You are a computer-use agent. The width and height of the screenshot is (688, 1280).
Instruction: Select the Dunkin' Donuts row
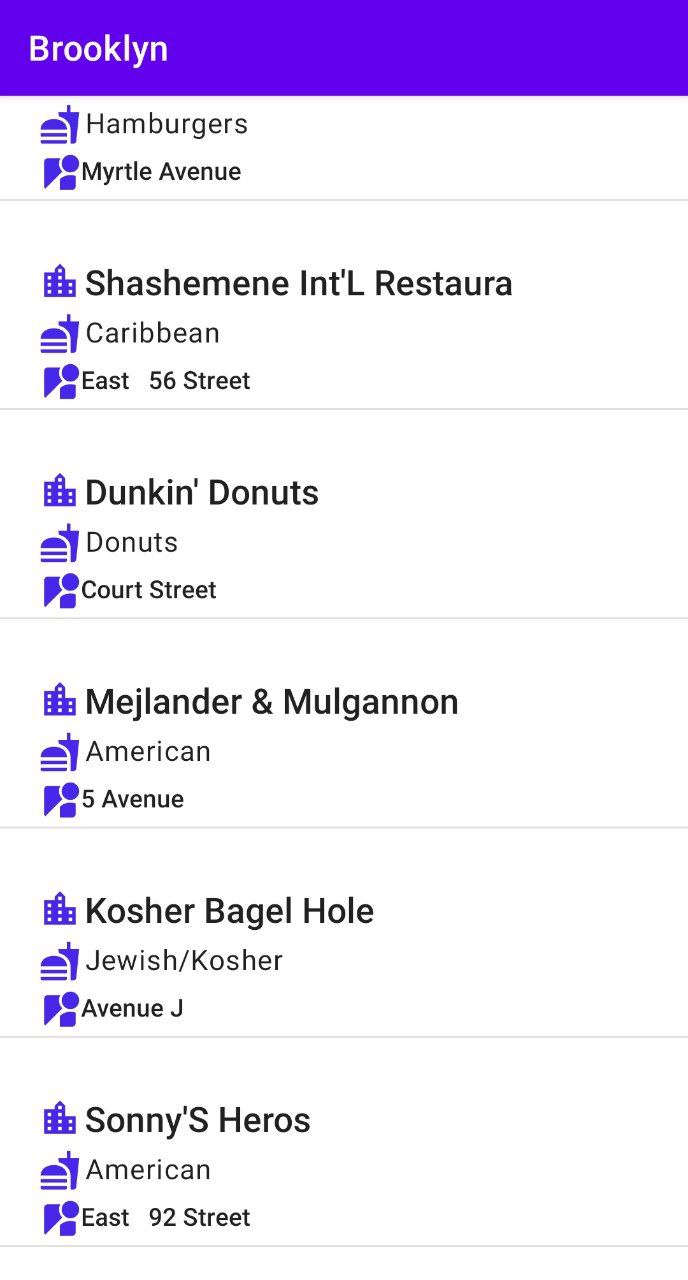tap(344, 514)
